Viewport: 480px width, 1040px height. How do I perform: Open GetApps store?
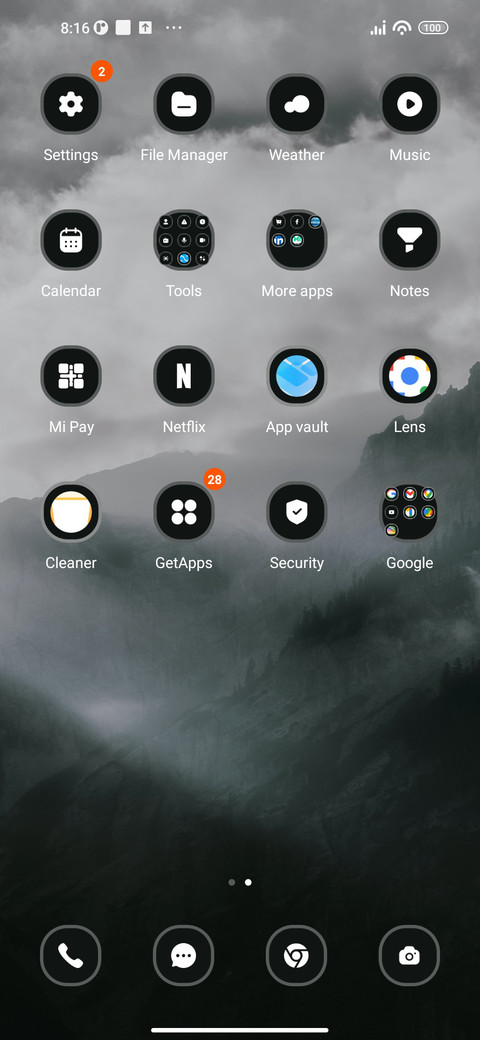click(184, 512)
